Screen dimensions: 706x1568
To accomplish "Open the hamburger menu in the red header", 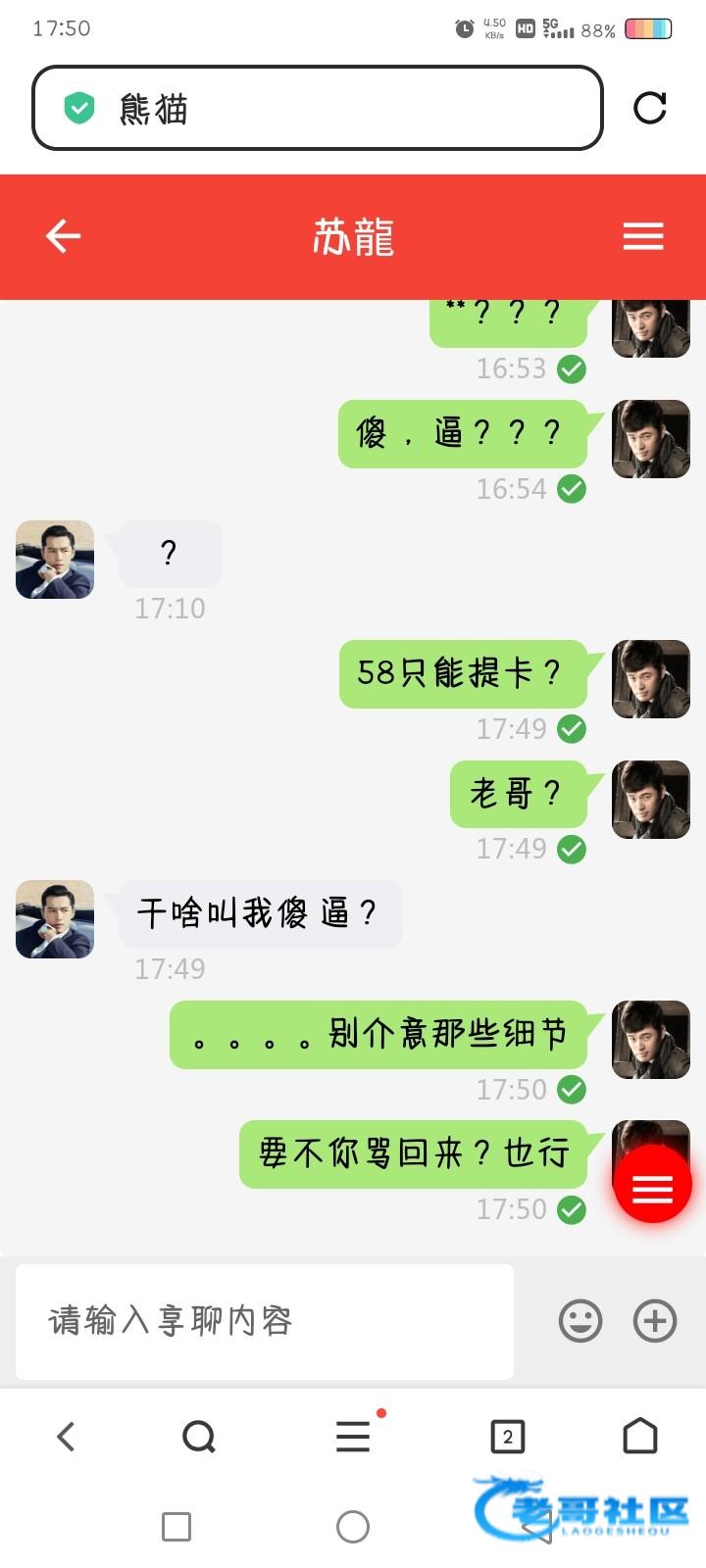I will tap(643, 236).
